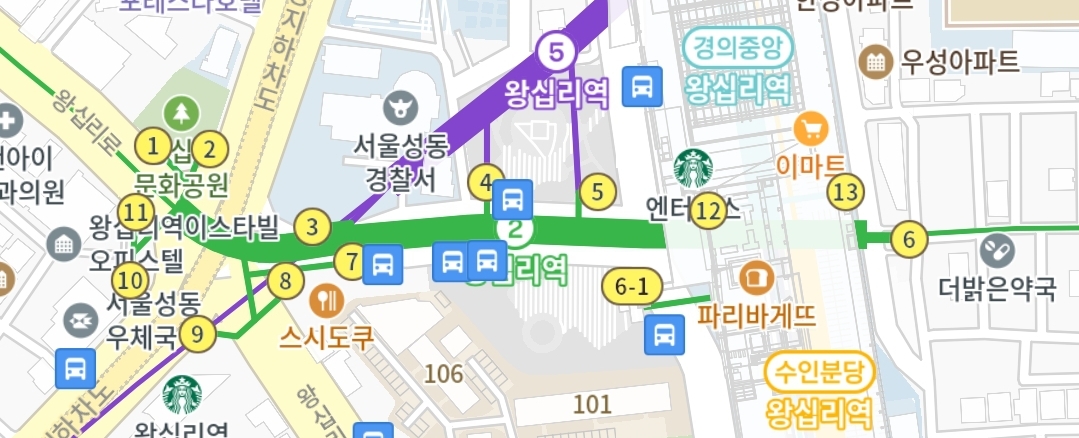Open the bus stop beside exit 7
This screenshot has height=438, width=1079.
[382, 264]
